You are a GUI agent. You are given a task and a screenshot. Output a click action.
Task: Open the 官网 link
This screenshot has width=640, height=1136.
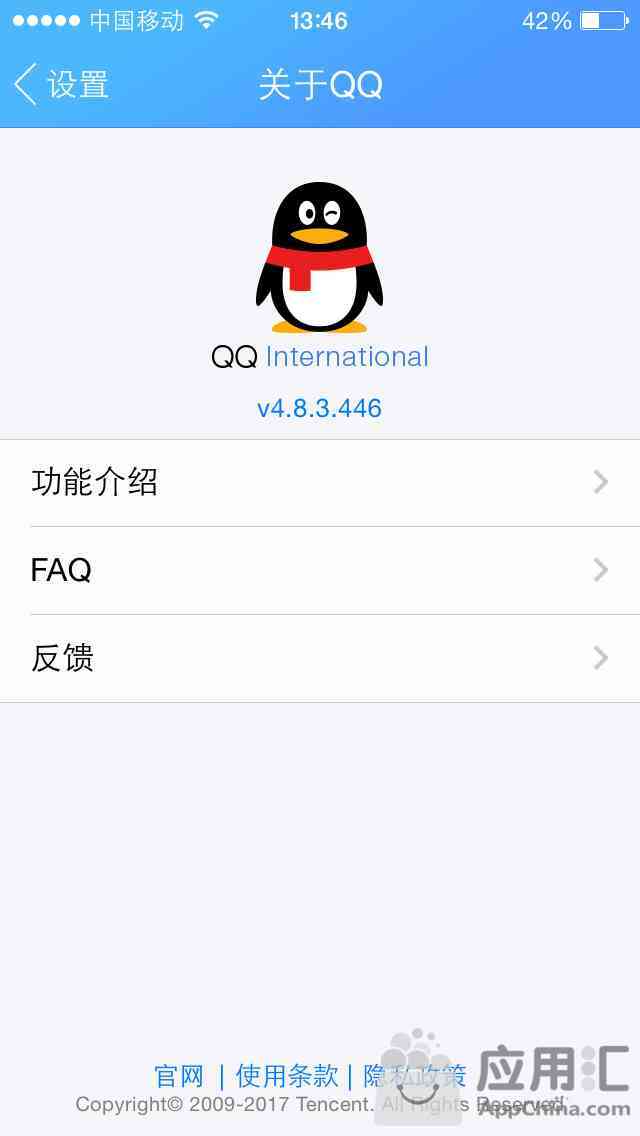(179, 1076)
